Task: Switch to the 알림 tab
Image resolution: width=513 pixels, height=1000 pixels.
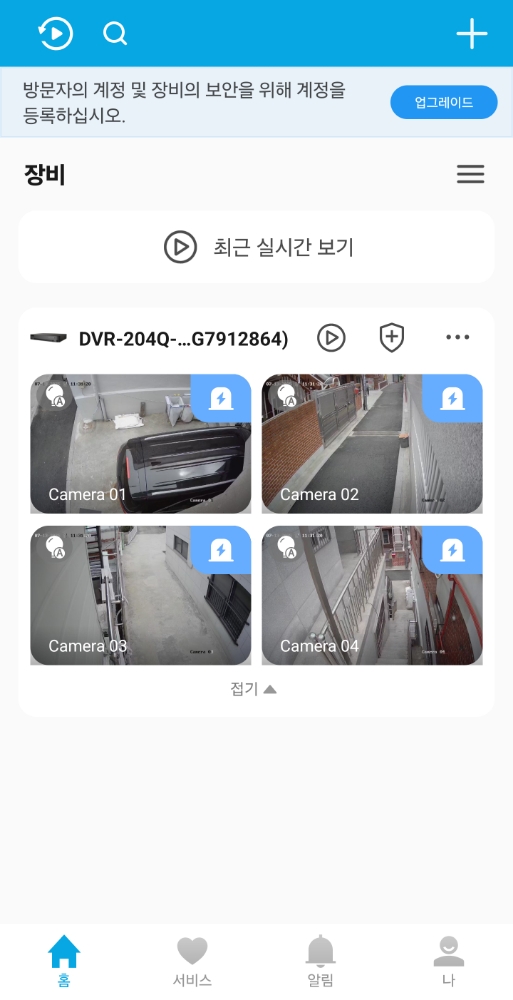Action: coord(320,962)
